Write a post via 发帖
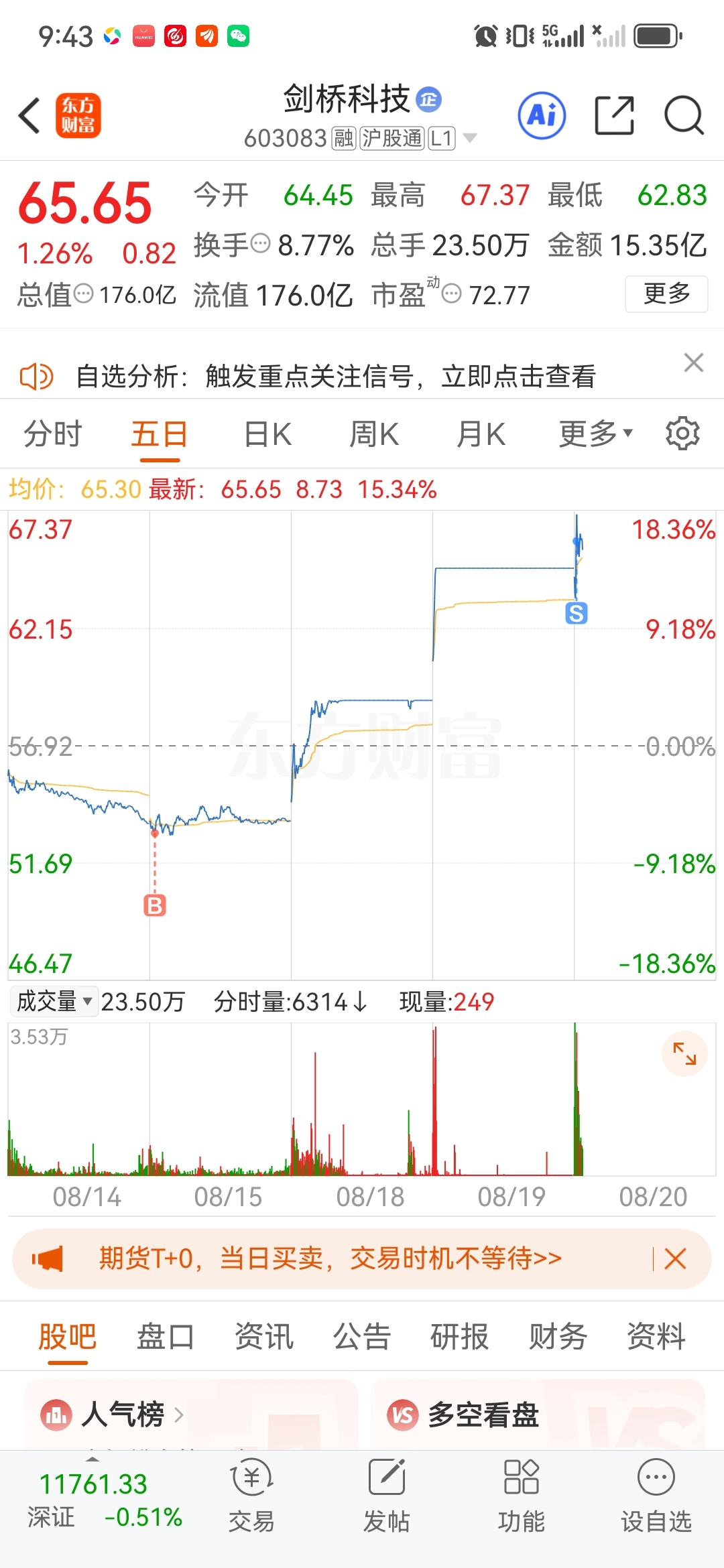724x1568 pixels. tap(387, 1496)
